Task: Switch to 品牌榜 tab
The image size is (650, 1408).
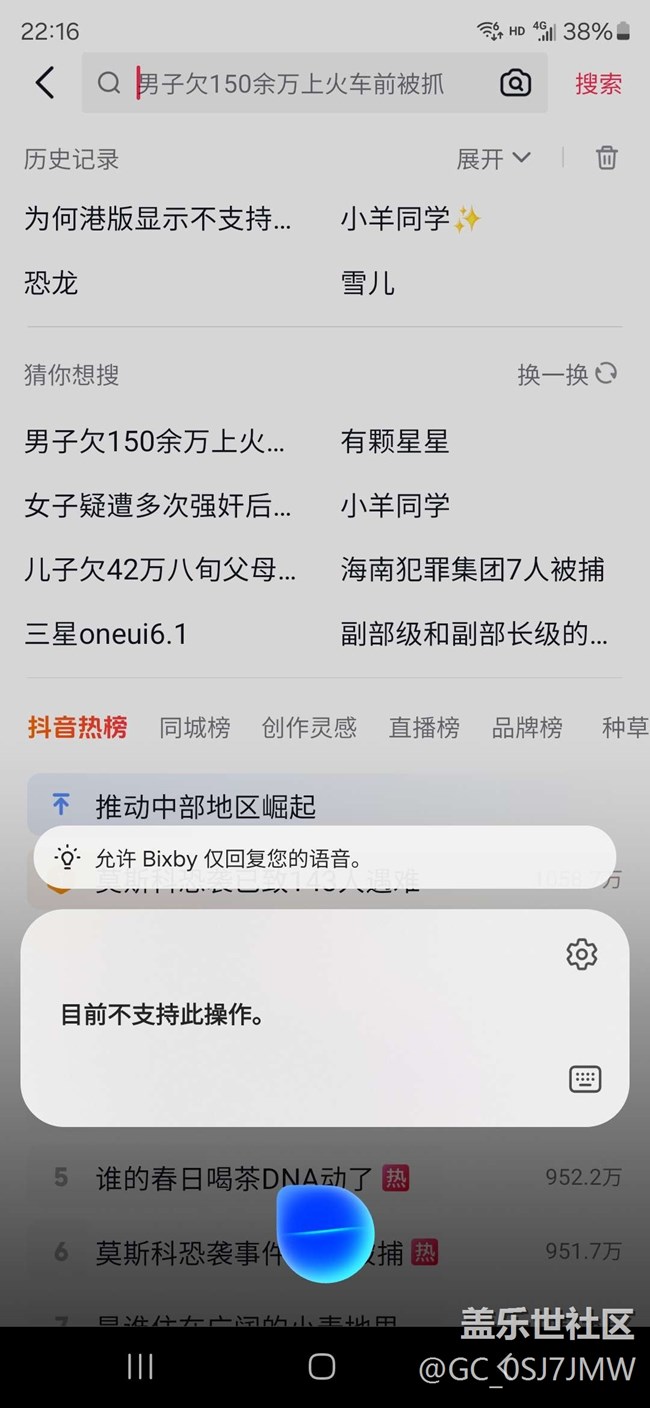Action: pos(527,727)
